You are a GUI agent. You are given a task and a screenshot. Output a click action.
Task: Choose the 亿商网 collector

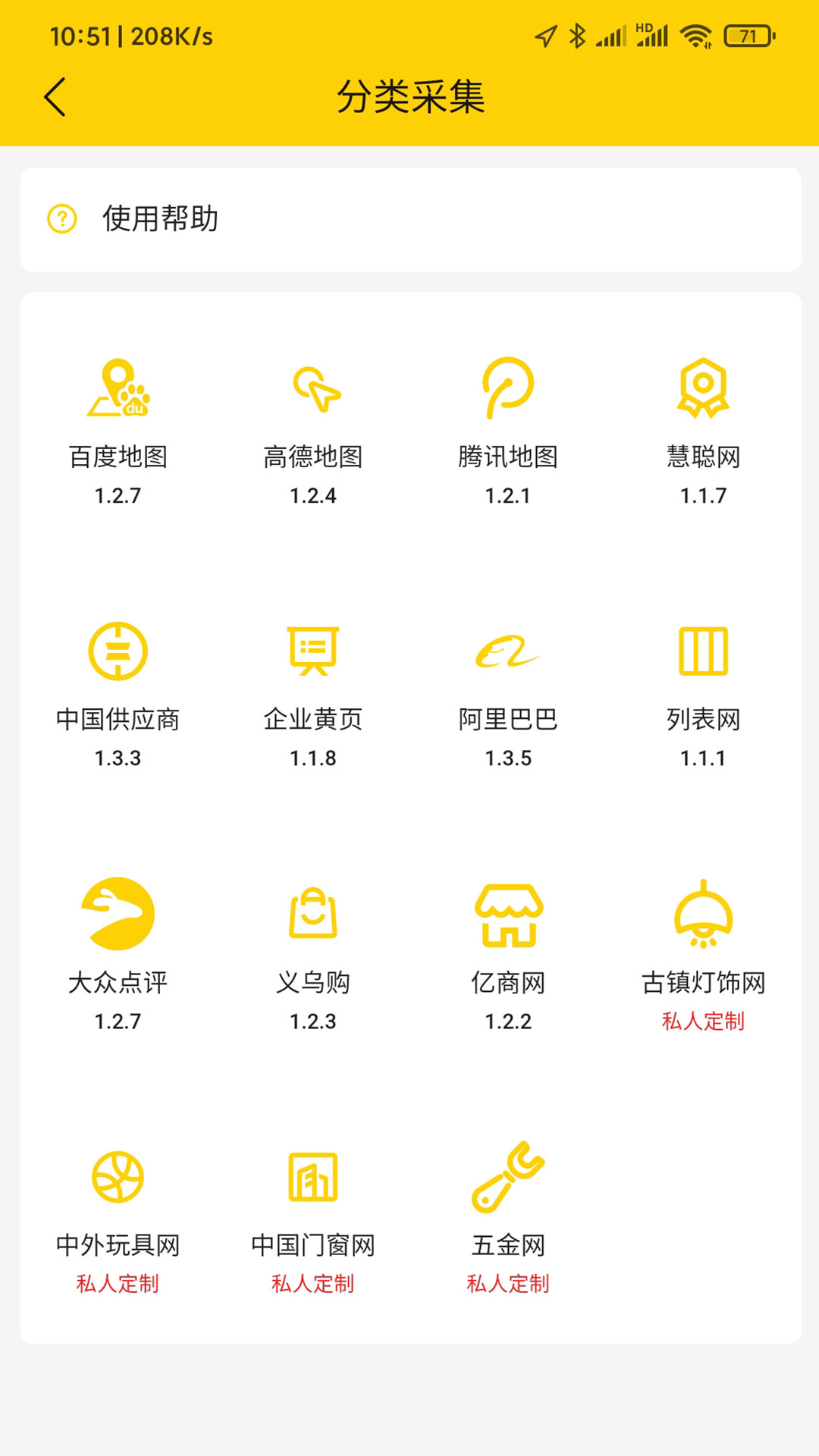(508, 954)
